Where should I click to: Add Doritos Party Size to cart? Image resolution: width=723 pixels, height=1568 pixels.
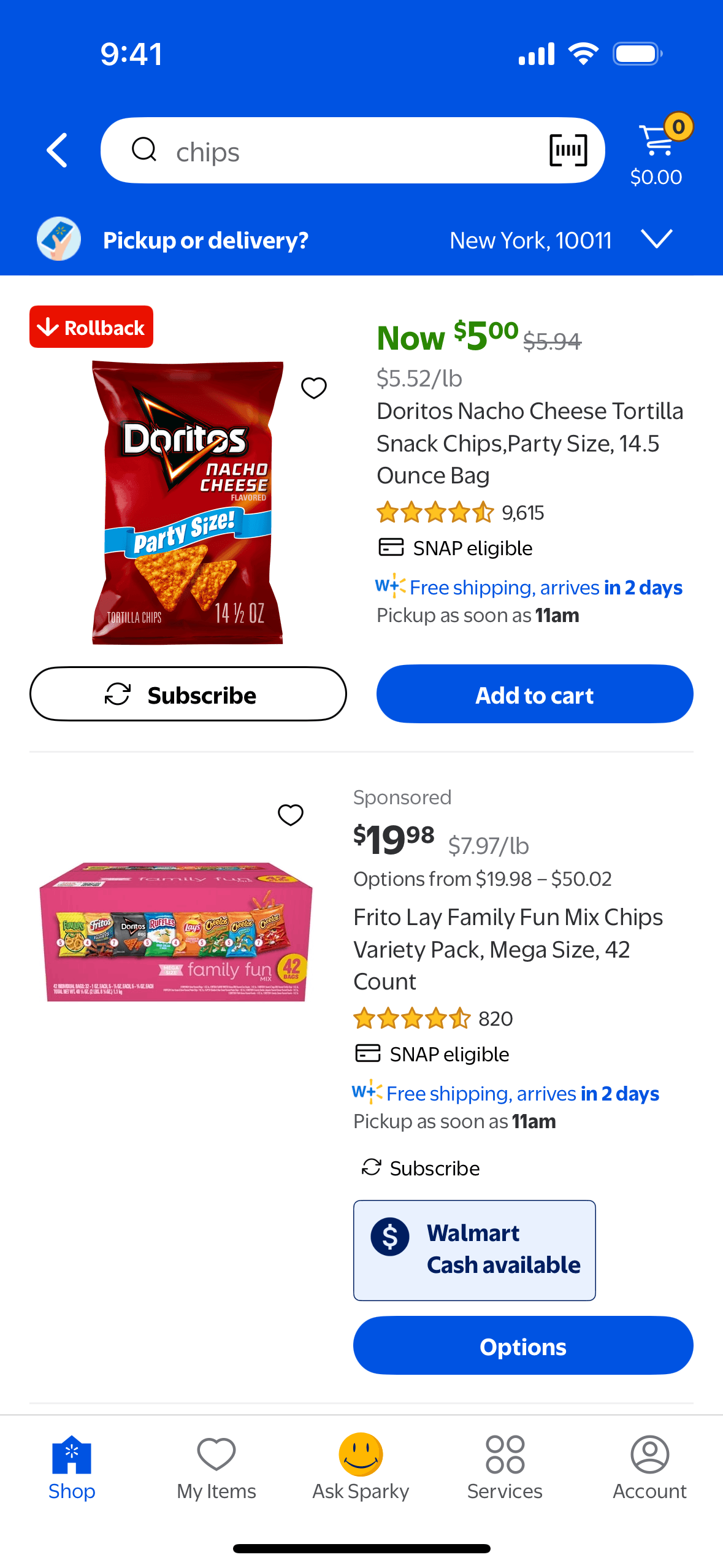pyautogui.click(x=535, y=694)
